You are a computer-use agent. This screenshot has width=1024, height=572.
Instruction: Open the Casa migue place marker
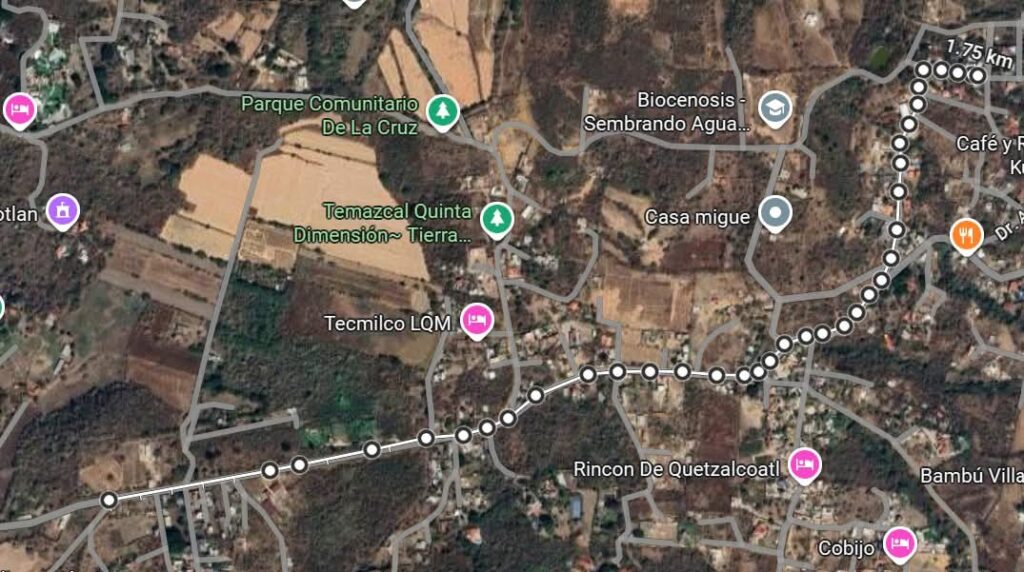click(x=775, y=212)
